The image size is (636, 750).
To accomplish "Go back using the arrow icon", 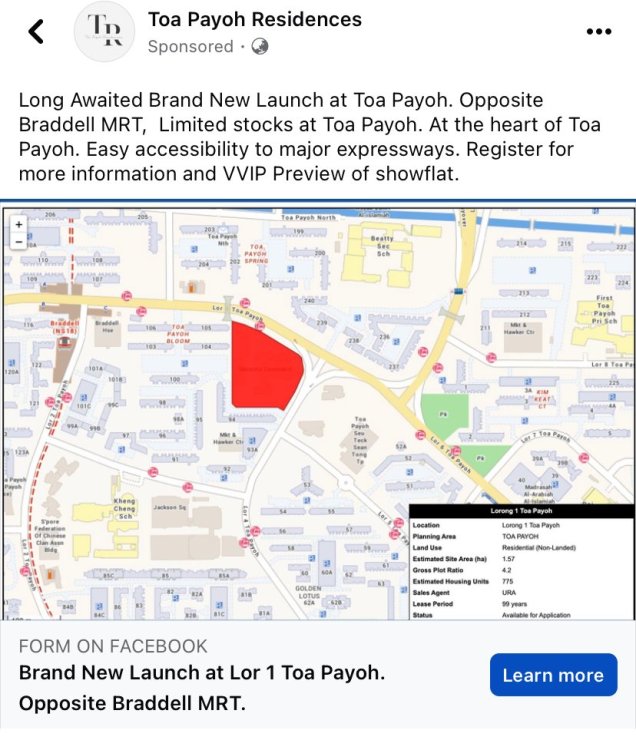I will 36,32.
